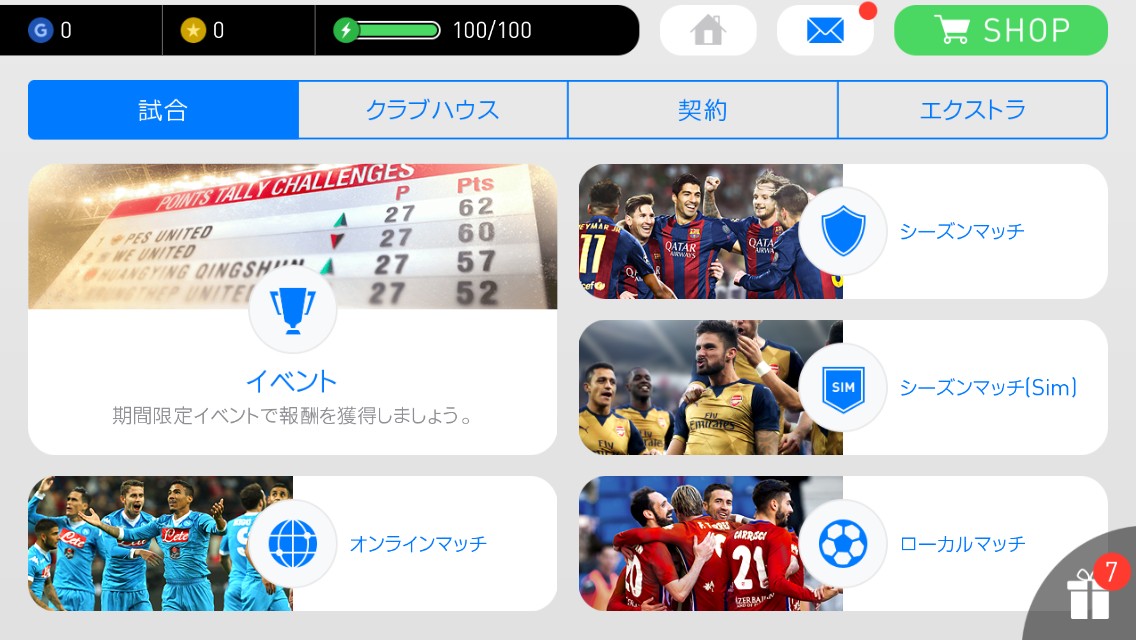The width and height of the screenshot is (1136, 640).
Task: Start シーズンマッチ mode
Action: pos(843,231)
